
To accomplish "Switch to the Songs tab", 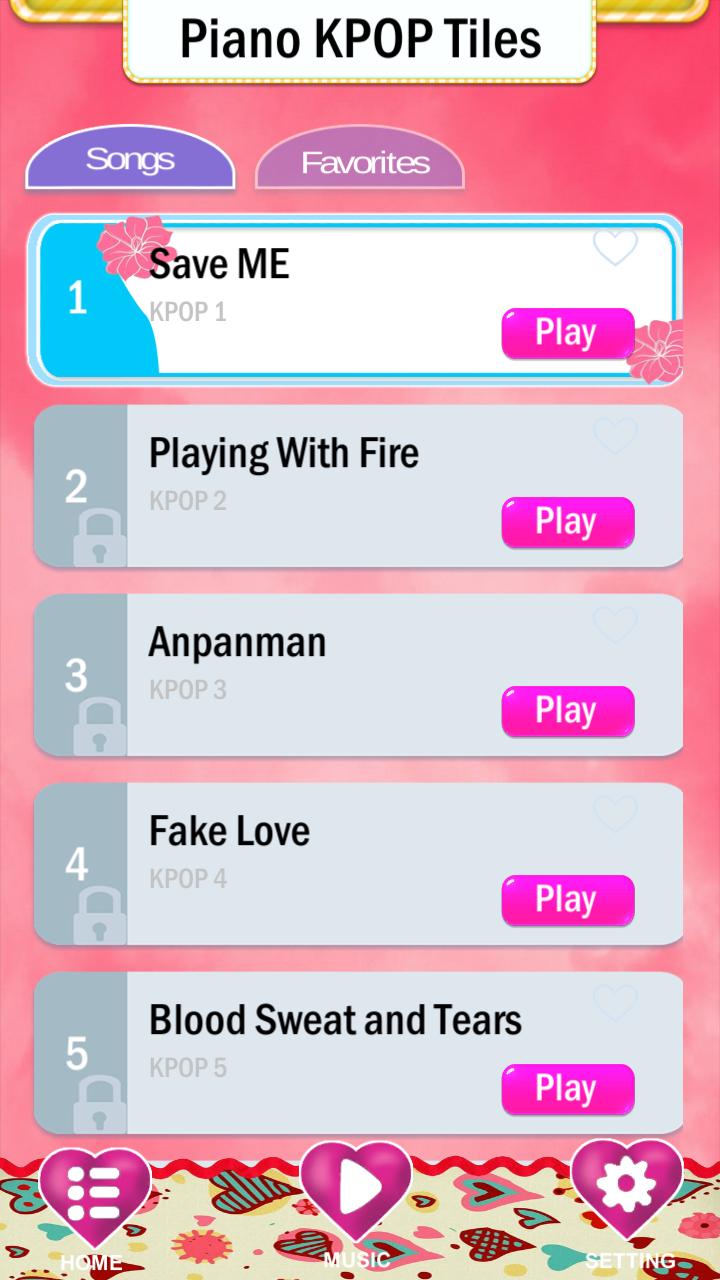I will (x=130, y=160).
